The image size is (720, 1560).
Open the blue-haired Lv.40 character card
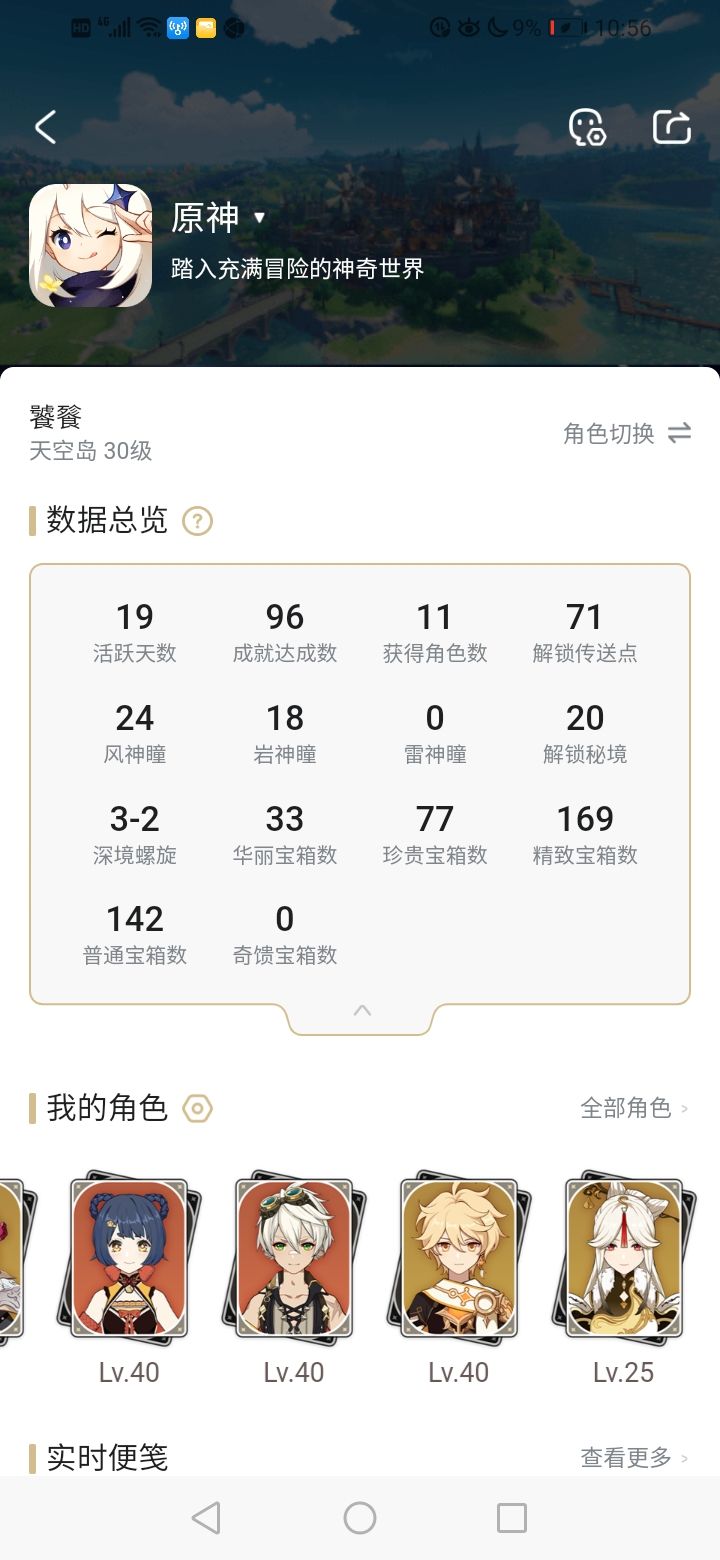[129, 1257]
